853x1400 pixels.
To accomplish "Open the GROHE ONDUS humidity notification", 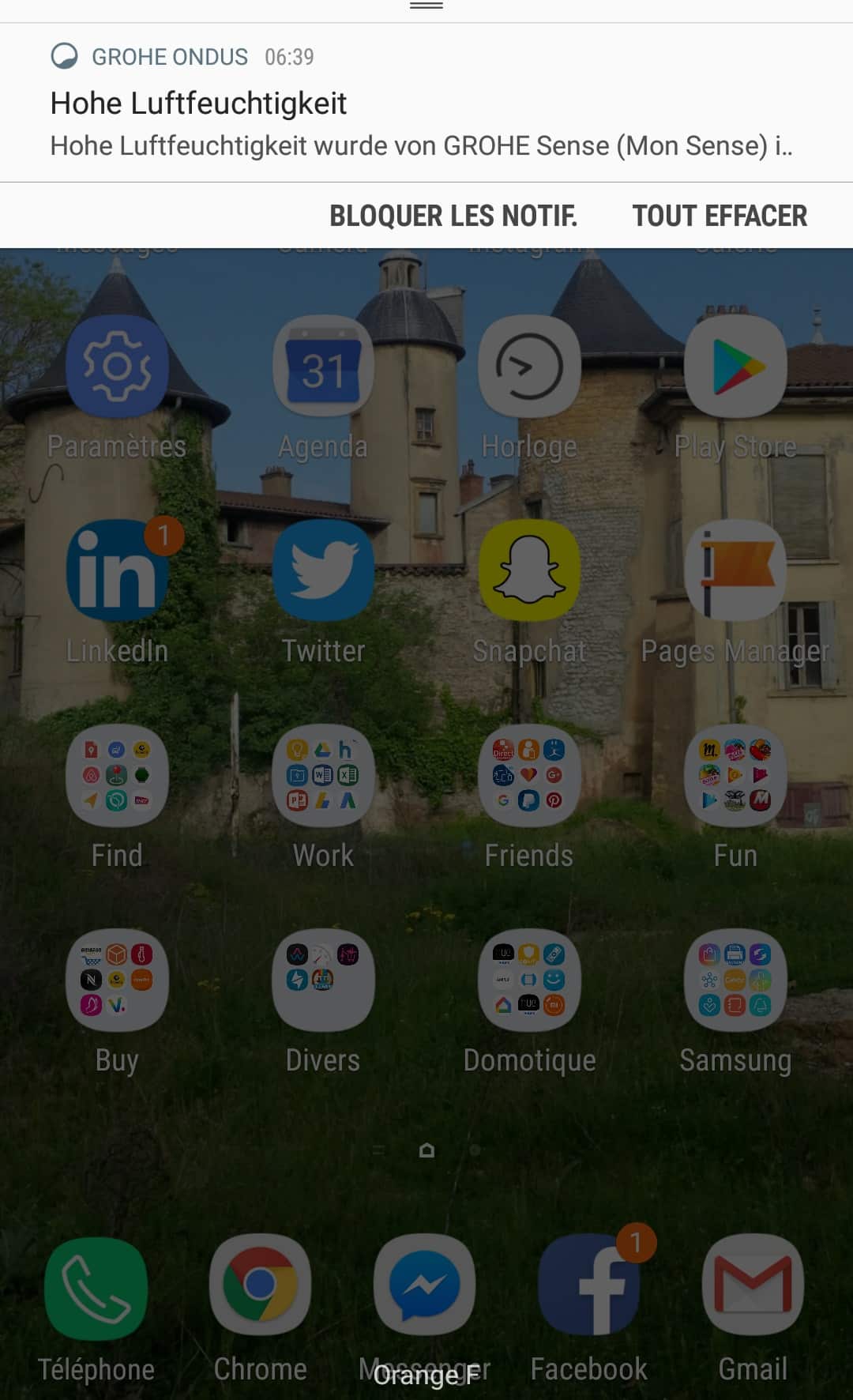I will (426, 103).
